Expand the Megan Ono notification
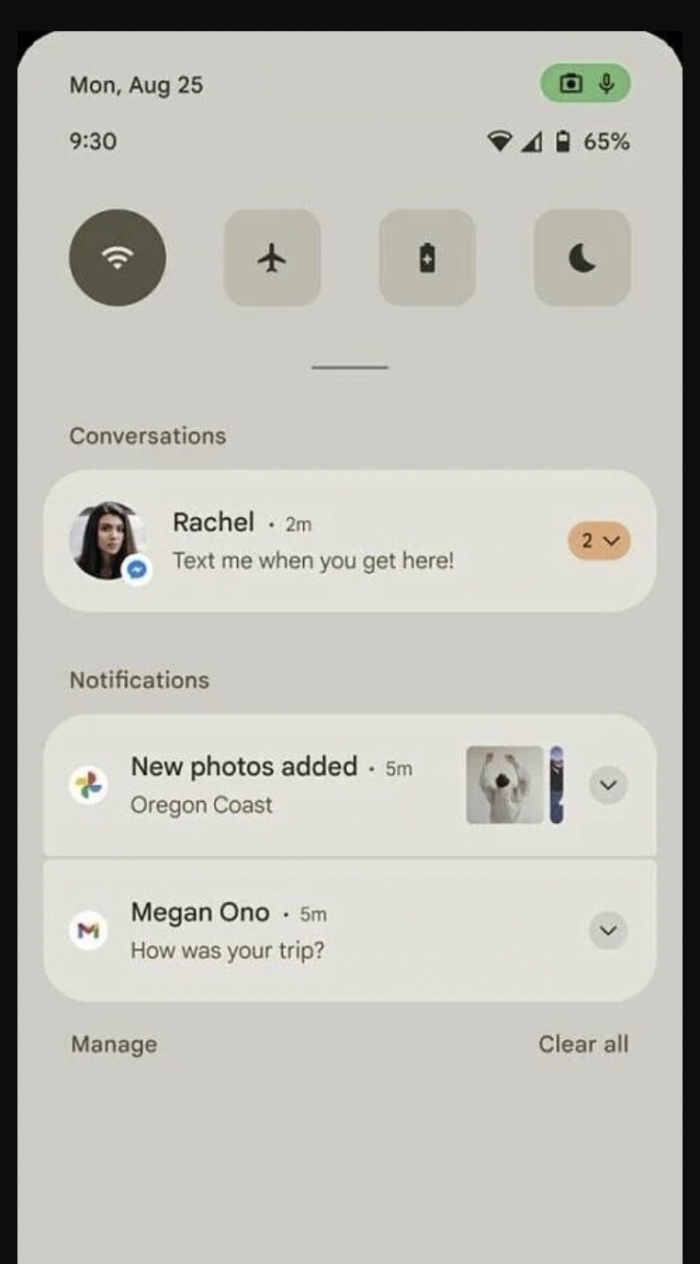The height and width of the screenshot is (1264, 700). (x=608, y=931)
